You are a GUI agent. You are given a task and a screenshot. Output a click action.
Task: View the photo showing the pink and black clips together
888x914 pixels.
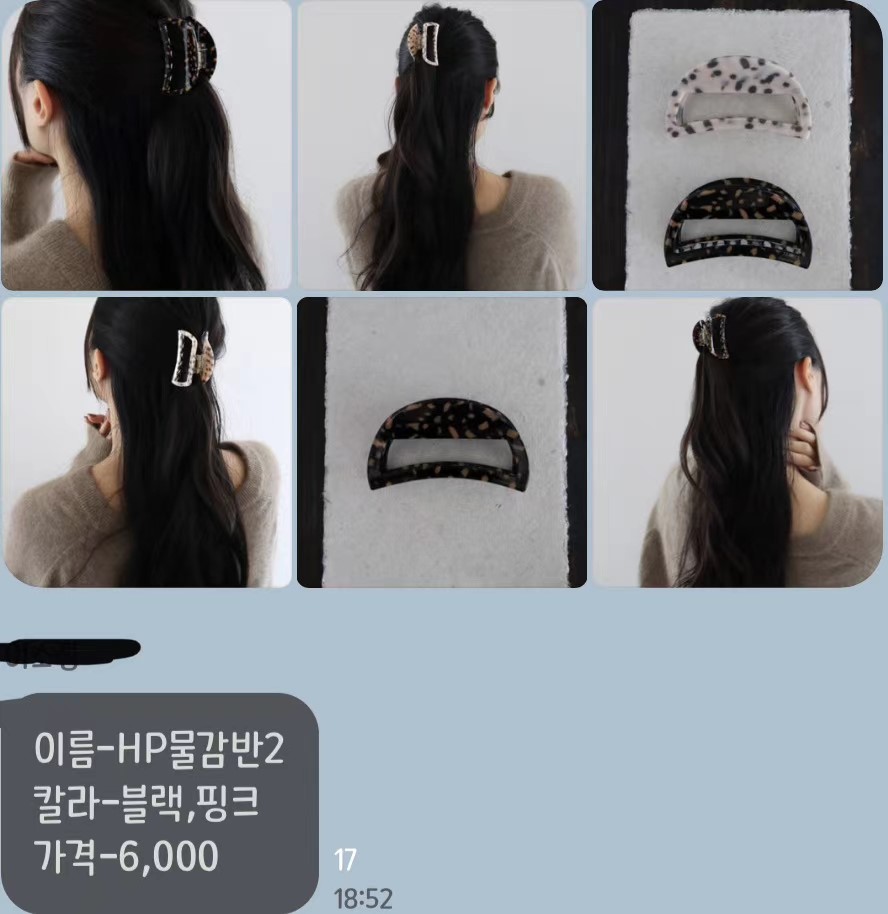[x=737, y=146]
